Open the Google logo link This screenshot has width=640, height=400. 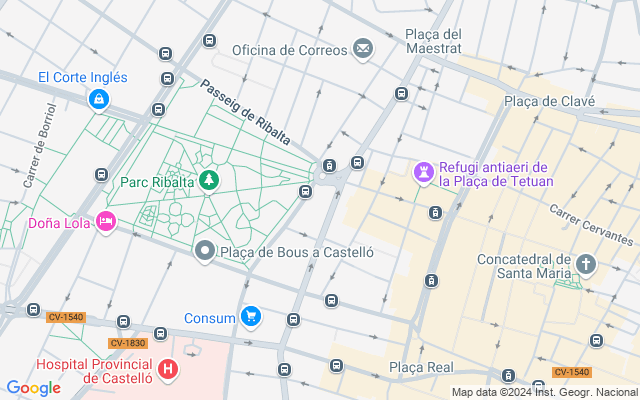33,388
